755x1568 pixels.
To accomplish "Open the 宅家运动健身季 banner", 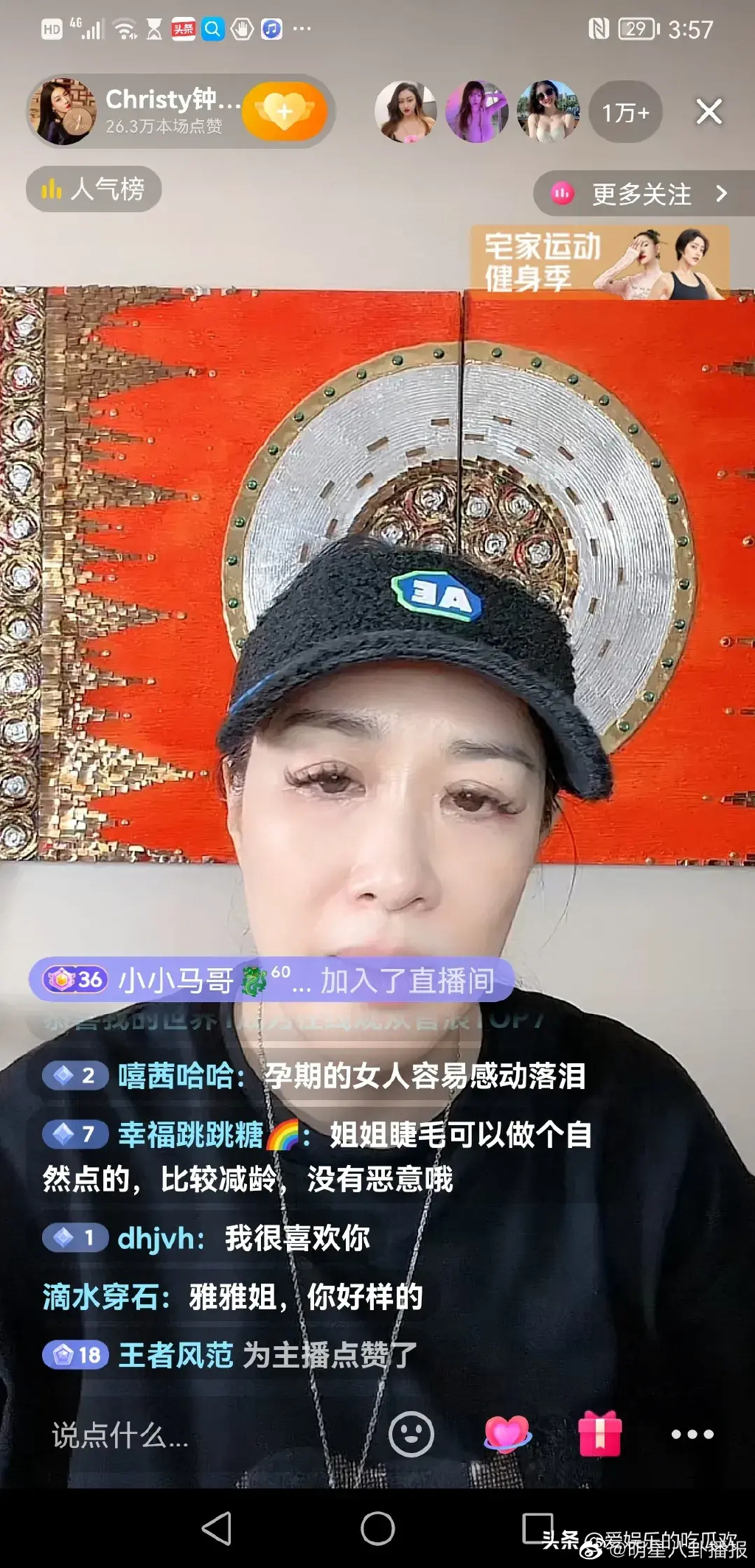I will coord(599,262).
